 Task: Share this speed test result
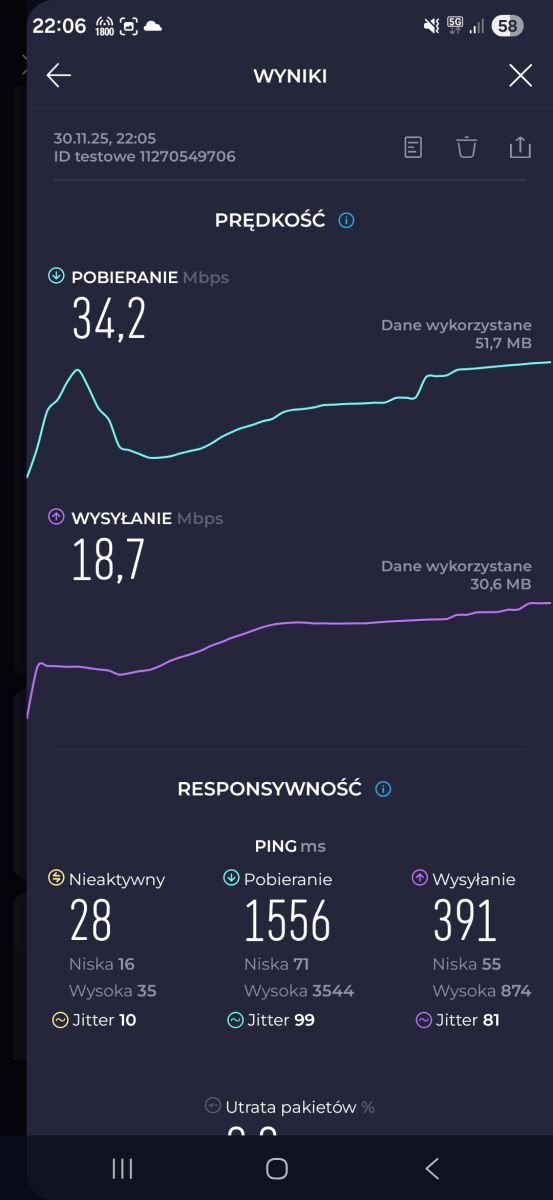coord(520,147)
